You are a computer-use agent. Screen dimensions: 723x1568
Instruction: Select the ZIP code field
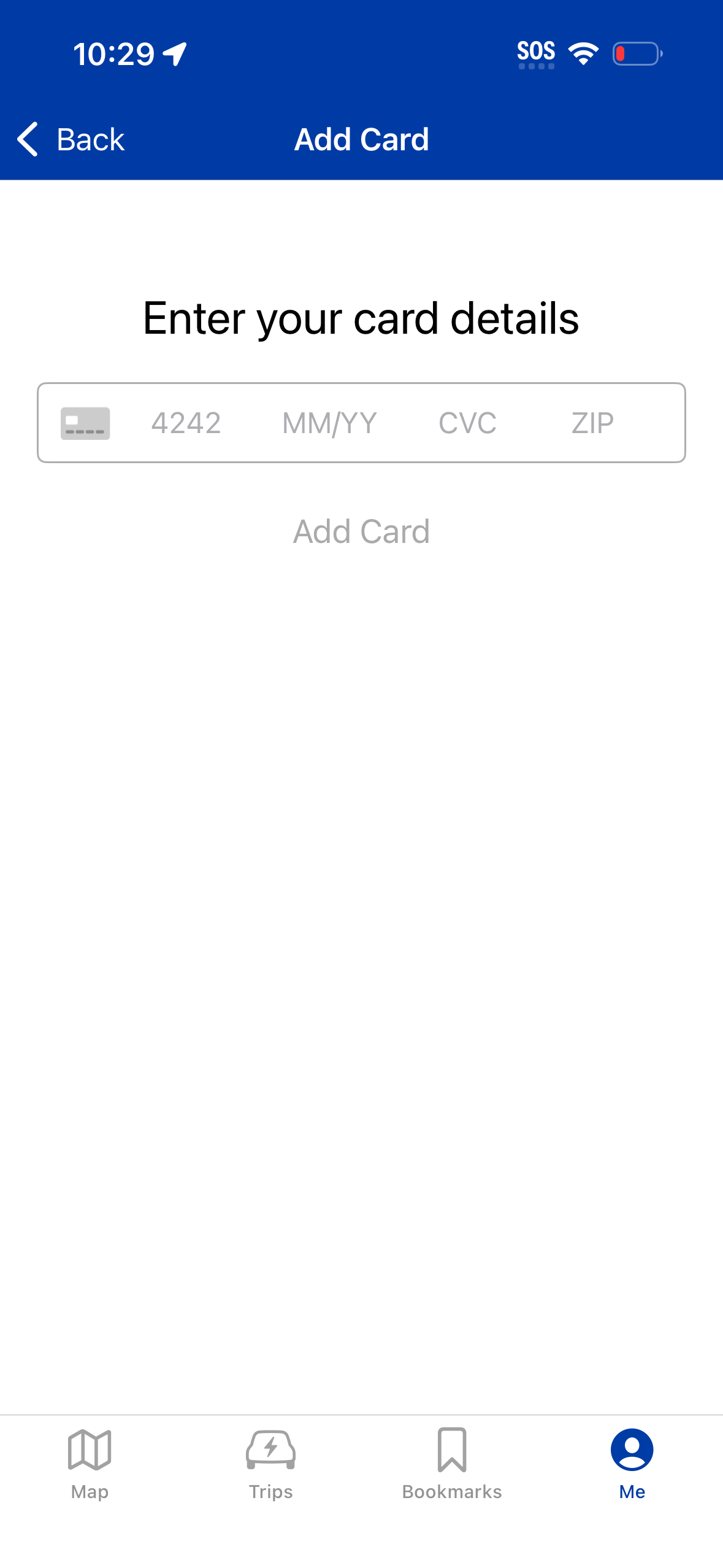tap(592, 423)
